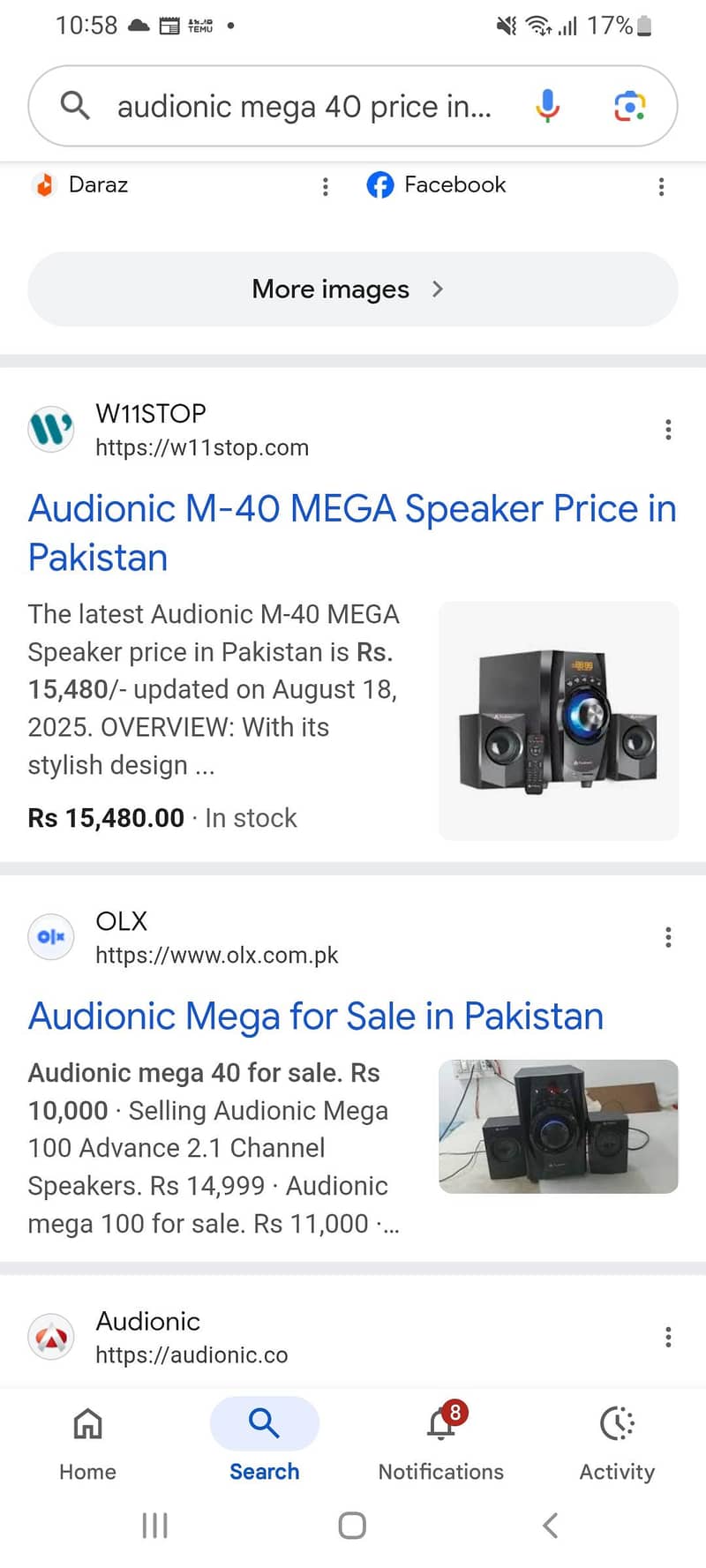Open options menu for W11STOP result
706x1568 pixels.
(668, 429)
